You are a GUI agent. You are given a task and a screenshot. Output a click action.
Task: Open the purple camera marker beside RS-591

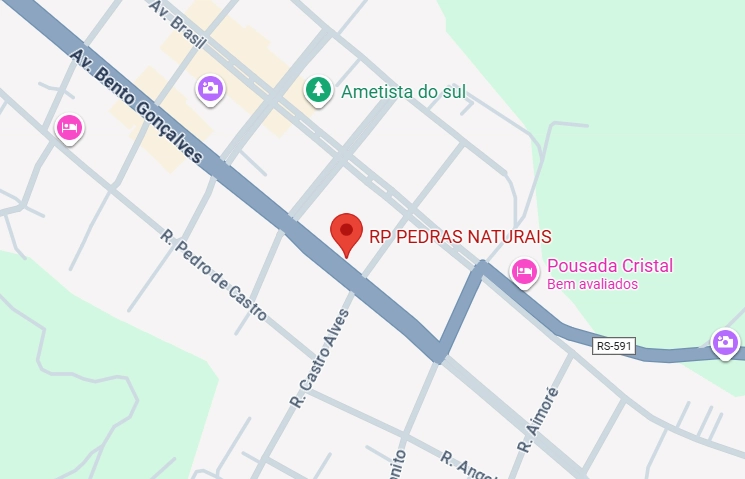[725, 343]
